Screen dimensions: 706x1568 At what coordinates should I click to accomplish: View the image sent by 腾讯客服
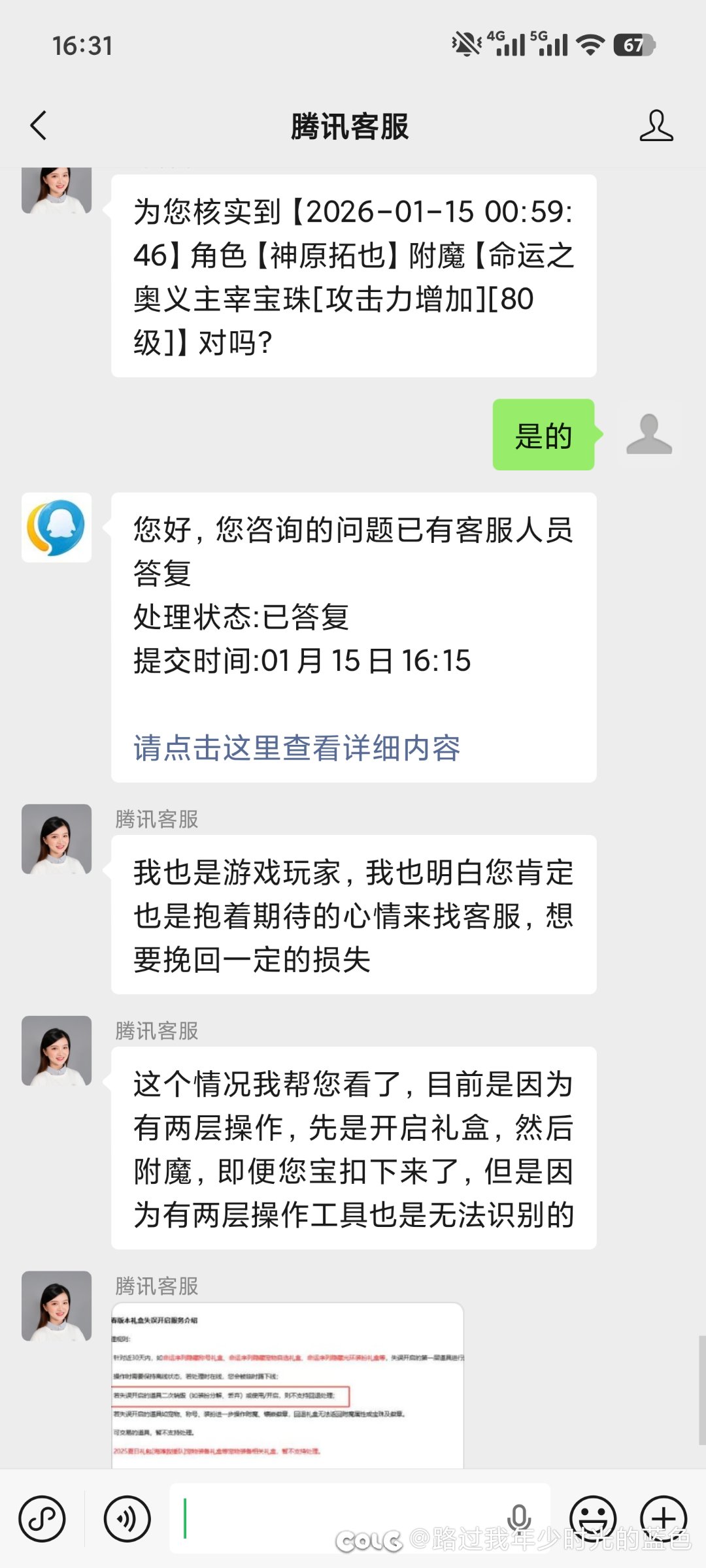coord(288,1385)
